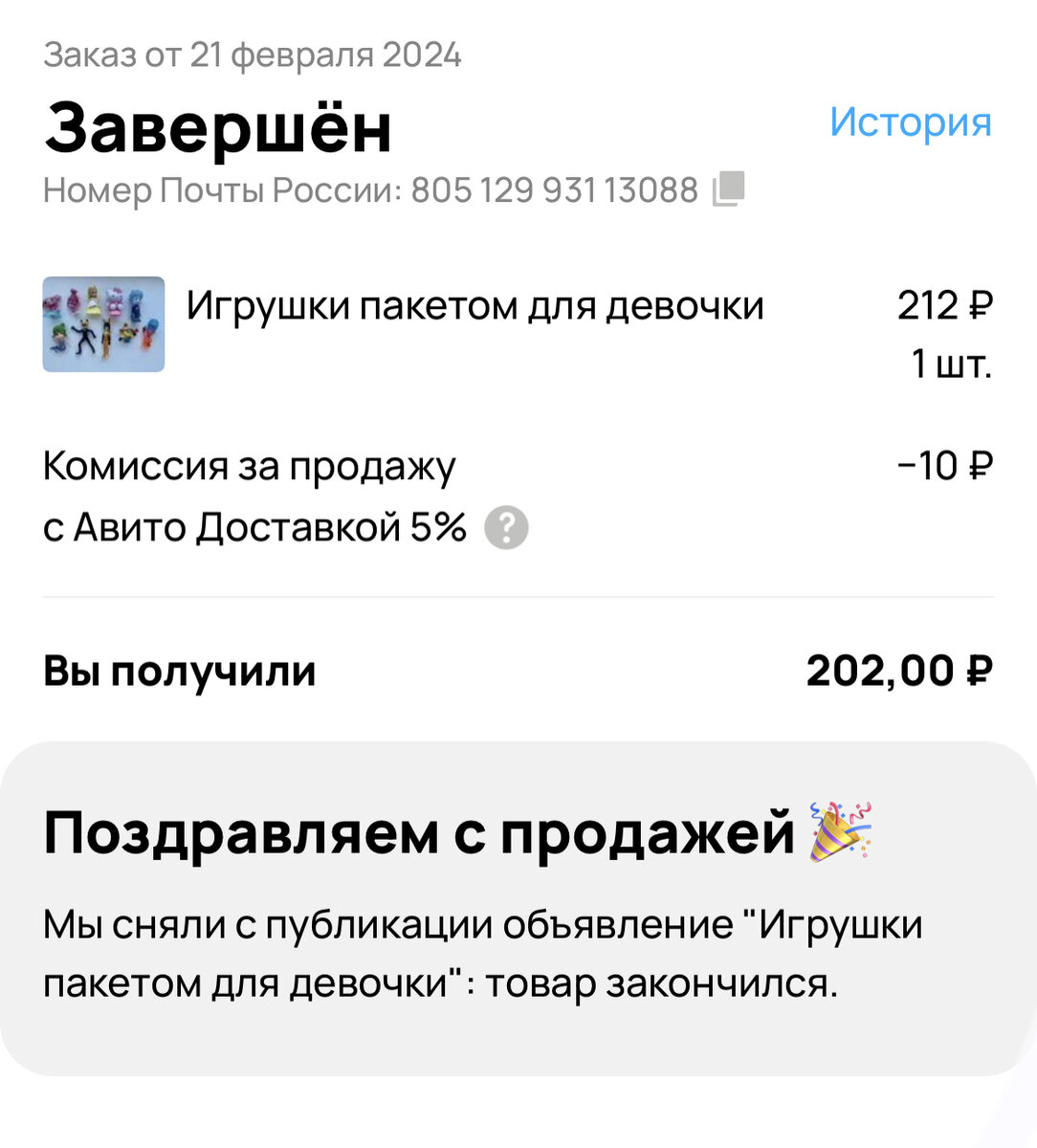1037x1148 pixels.
Task: Click the Завершён order status heading
Action: (218, 127)
